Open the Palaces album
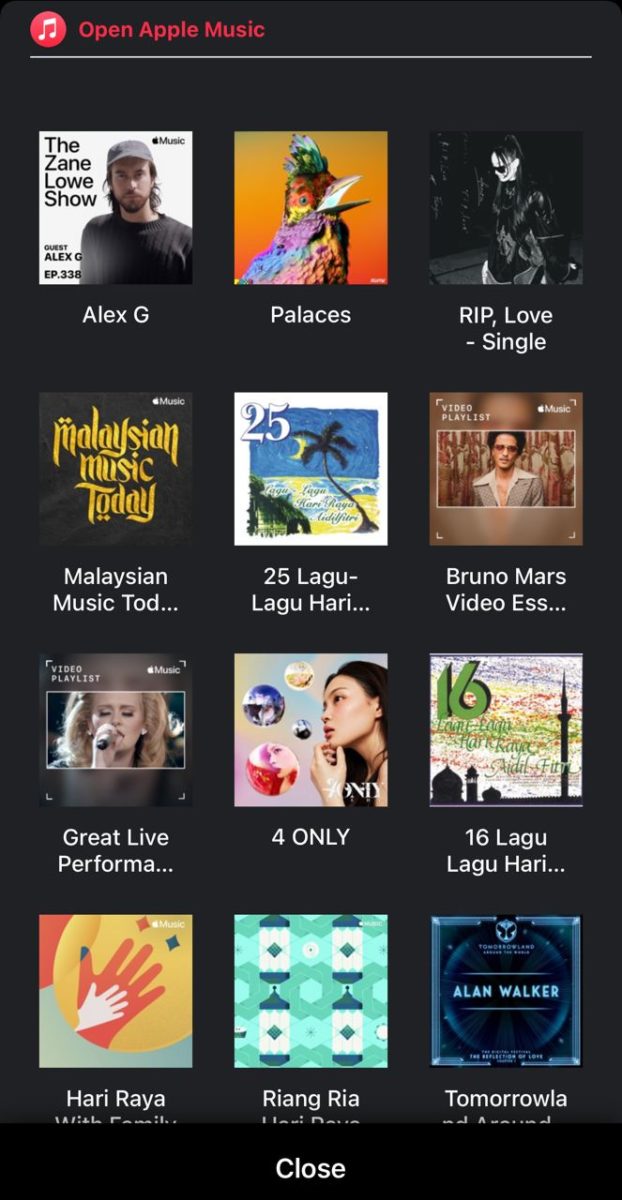The image size is (622, 1200). click(311, 208)
